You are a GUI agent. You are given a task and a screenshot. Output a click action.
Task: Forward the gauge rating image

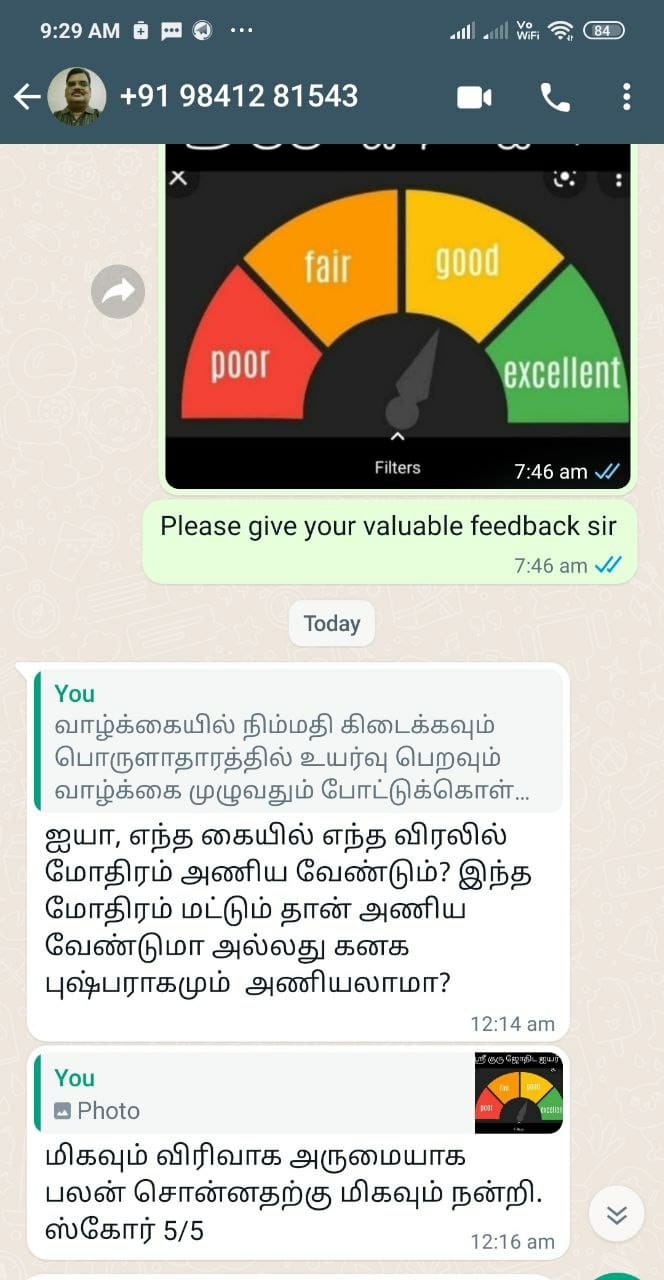click(x=118, y=292)
